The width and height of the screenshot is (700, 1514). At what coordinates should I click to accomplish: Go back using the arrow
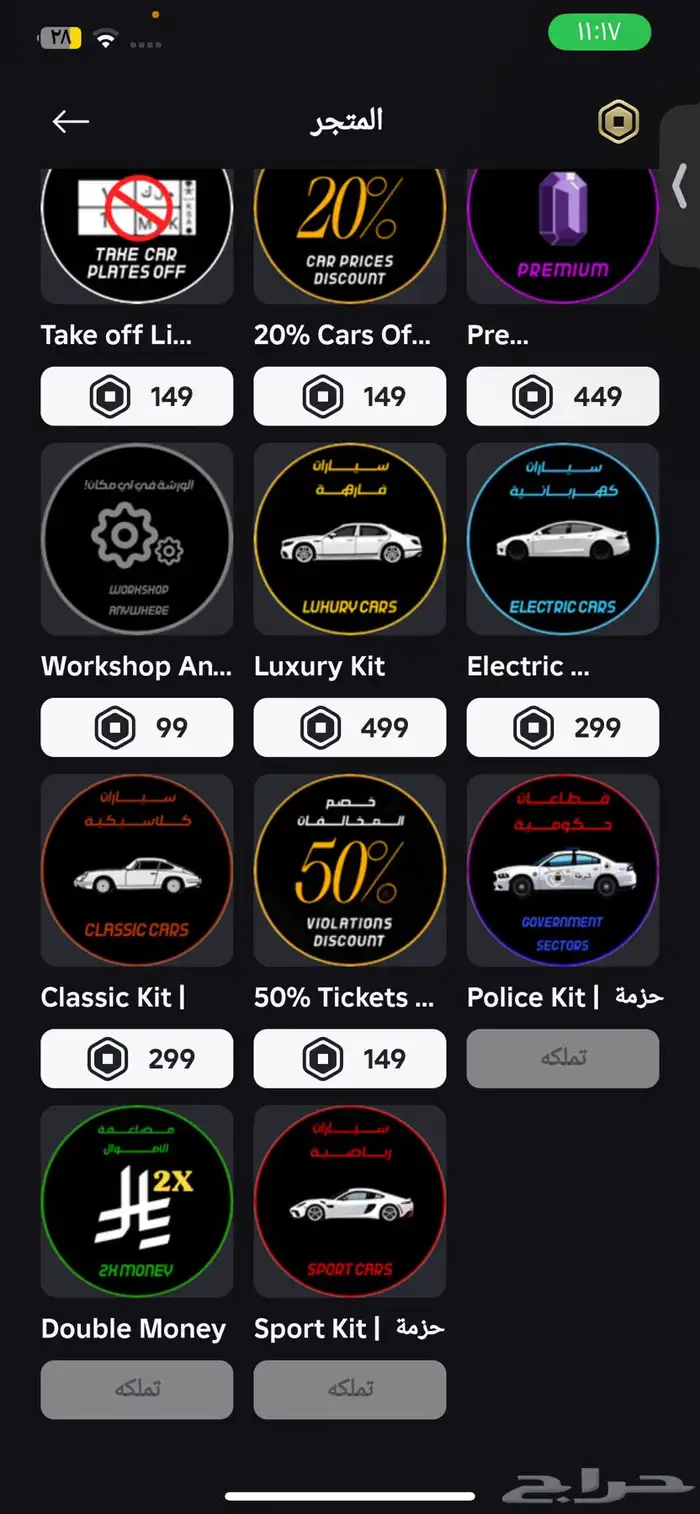point(71,122)
